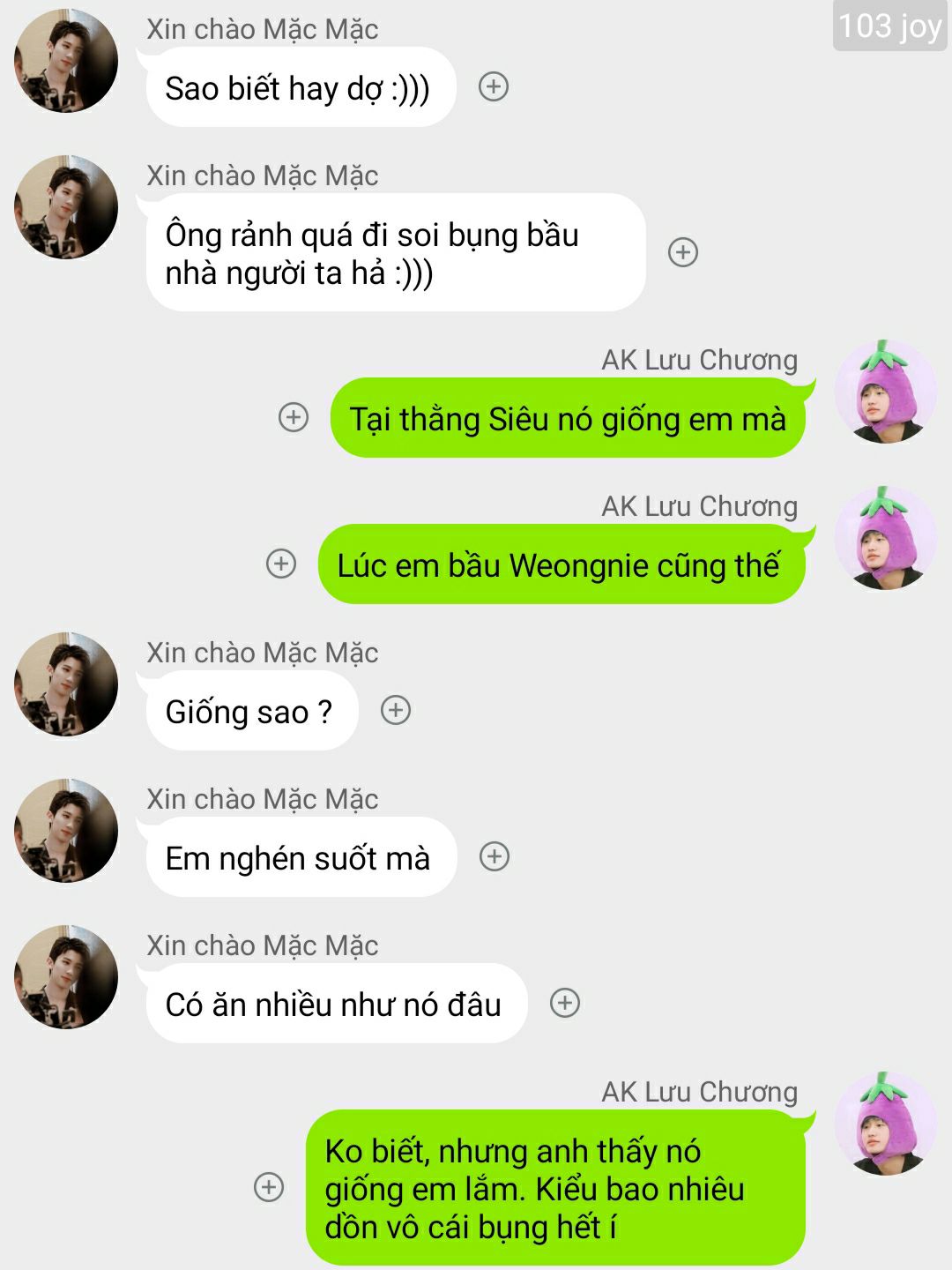The width and height of the screenshot is (952, 1270).
Task: Tap the plus icon beside "Giống sao ?"
Action: pos(396,710)
